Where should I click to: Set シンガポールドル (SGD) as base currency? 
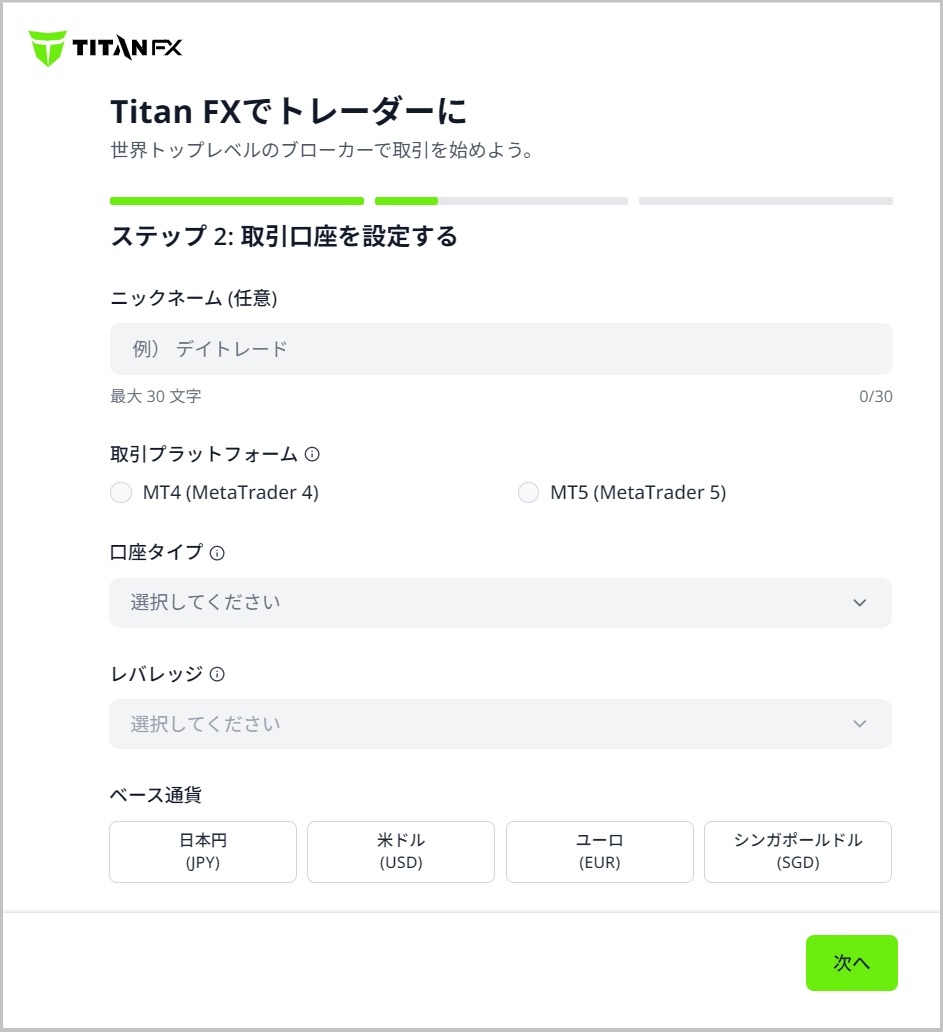coord(798,852)
